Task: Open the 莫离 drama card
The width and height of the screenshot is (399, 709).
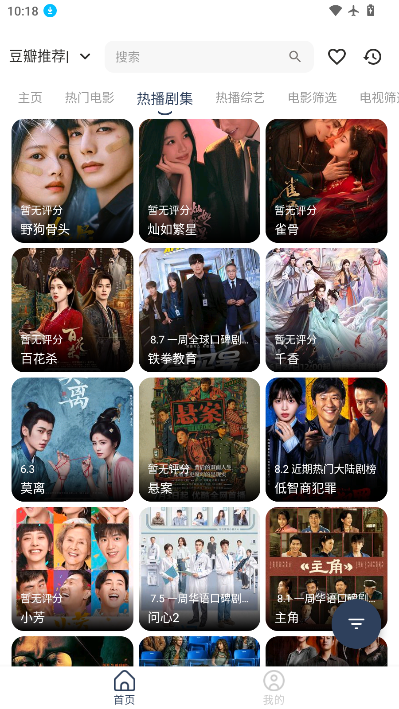Action: tap(72, 440)
